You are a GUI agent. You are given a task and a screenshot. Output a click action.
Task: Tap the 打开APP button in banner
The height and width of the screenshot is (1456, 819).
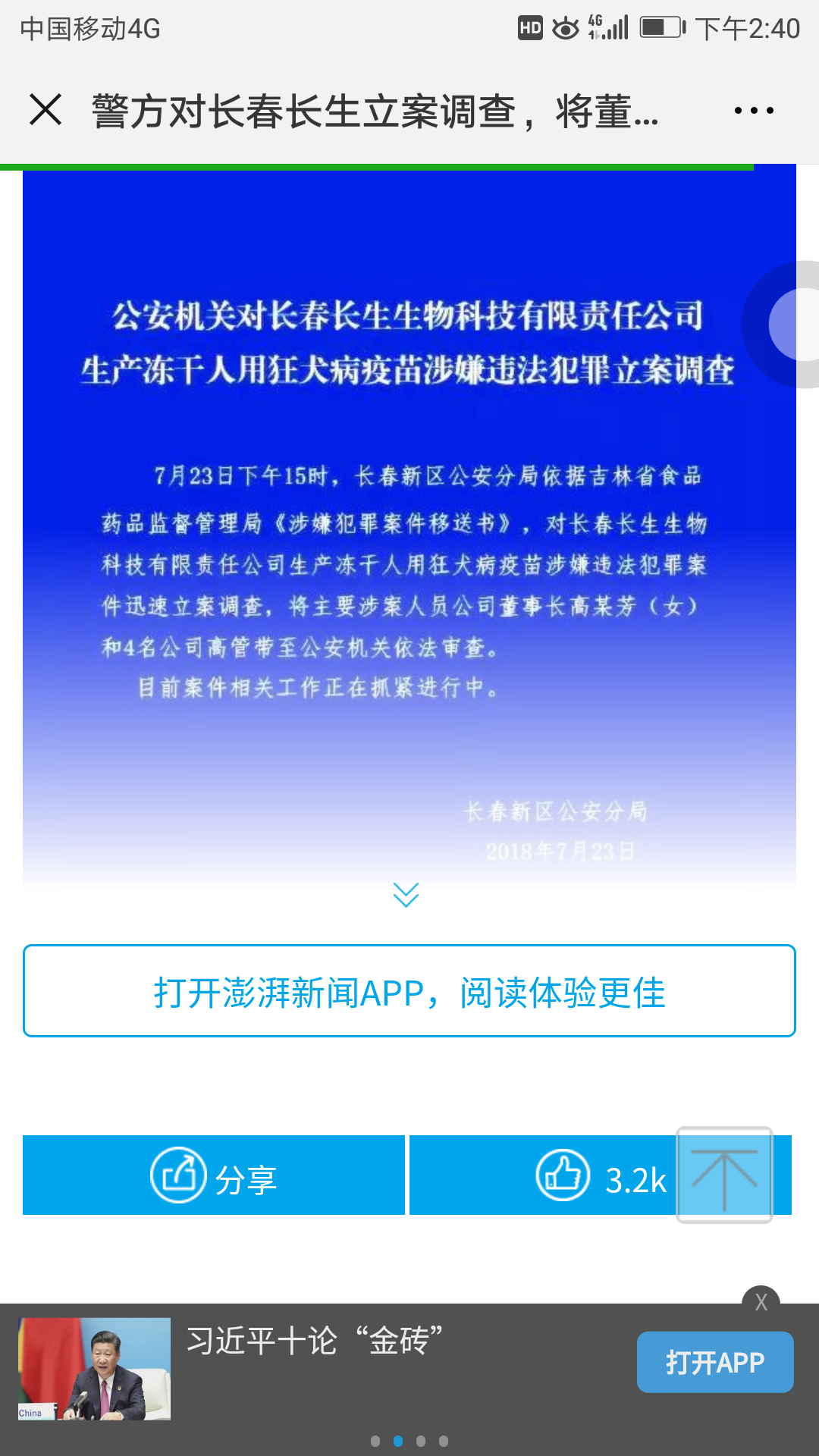pos(715,1362)
